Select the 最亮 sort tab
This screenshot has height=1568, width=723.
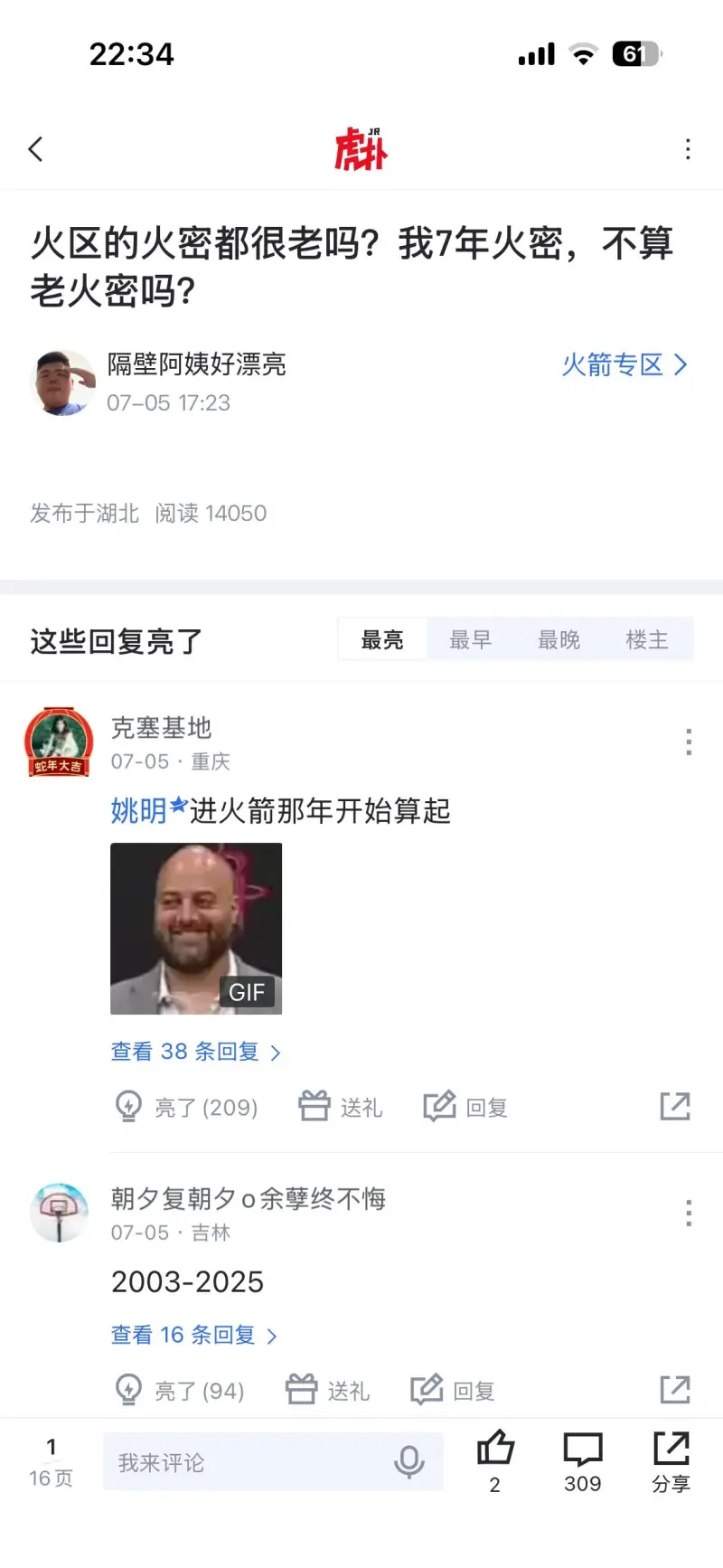tap(382, 640)
